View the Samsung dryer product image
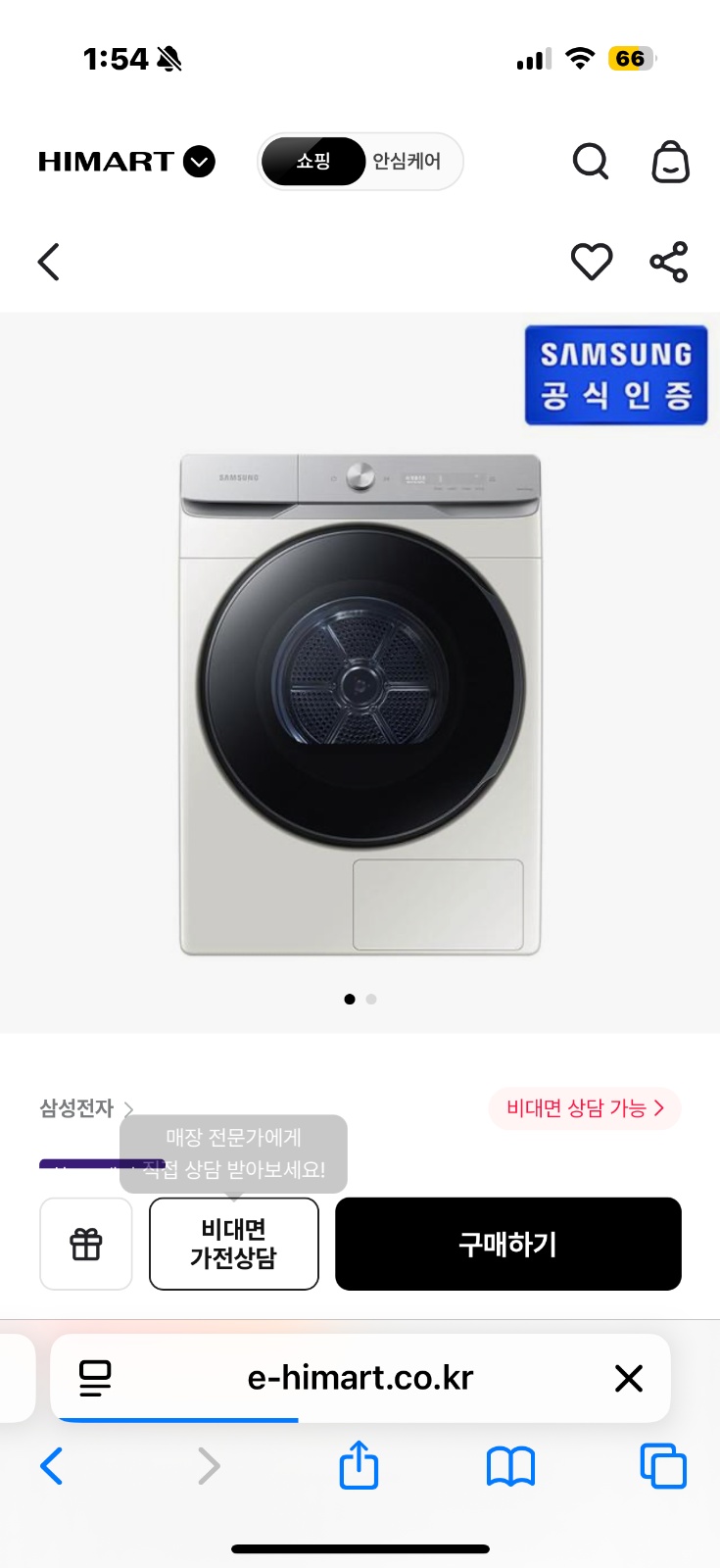This screenshot has height=1568, width=720. 360,704
